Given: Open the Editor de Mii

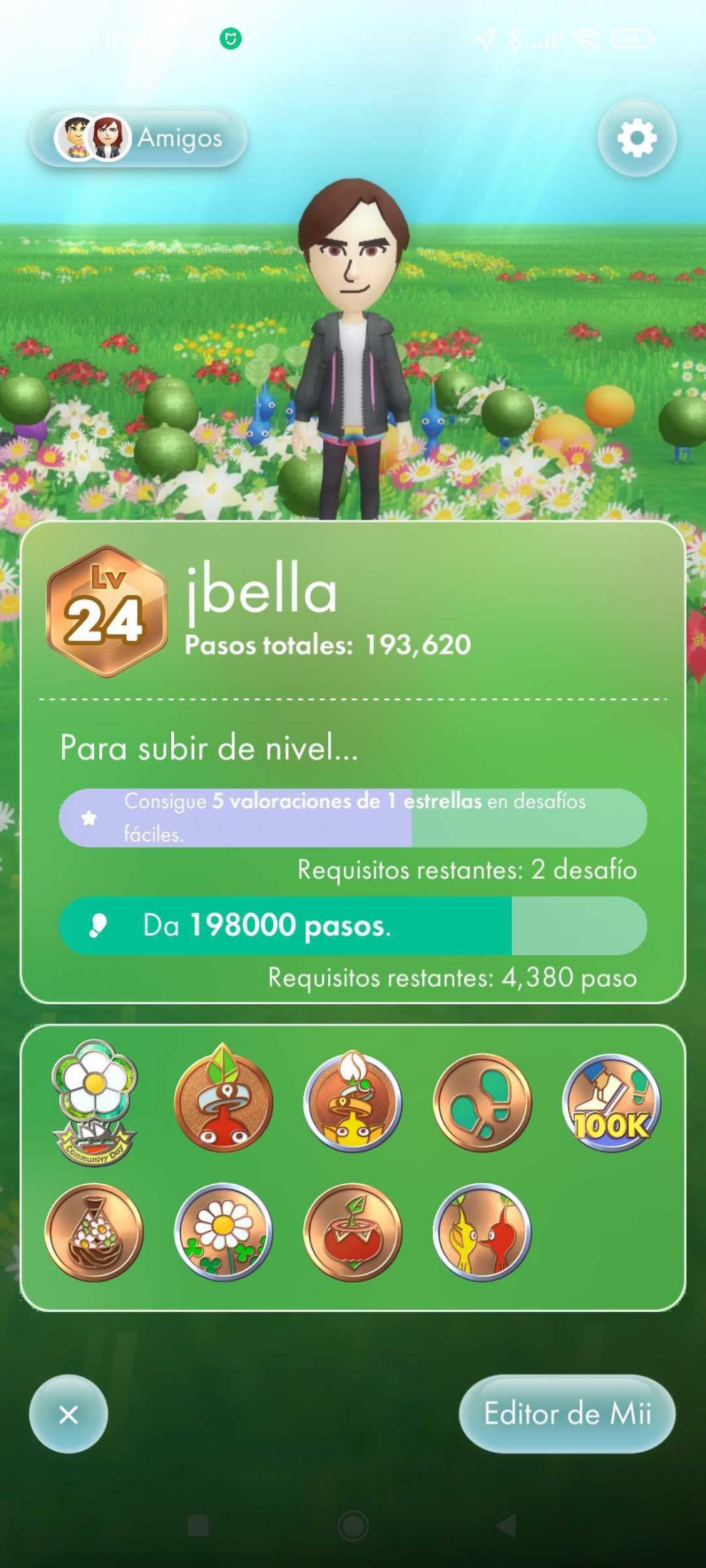Looking at the screenshot, I should click(x=567, y=1413).
